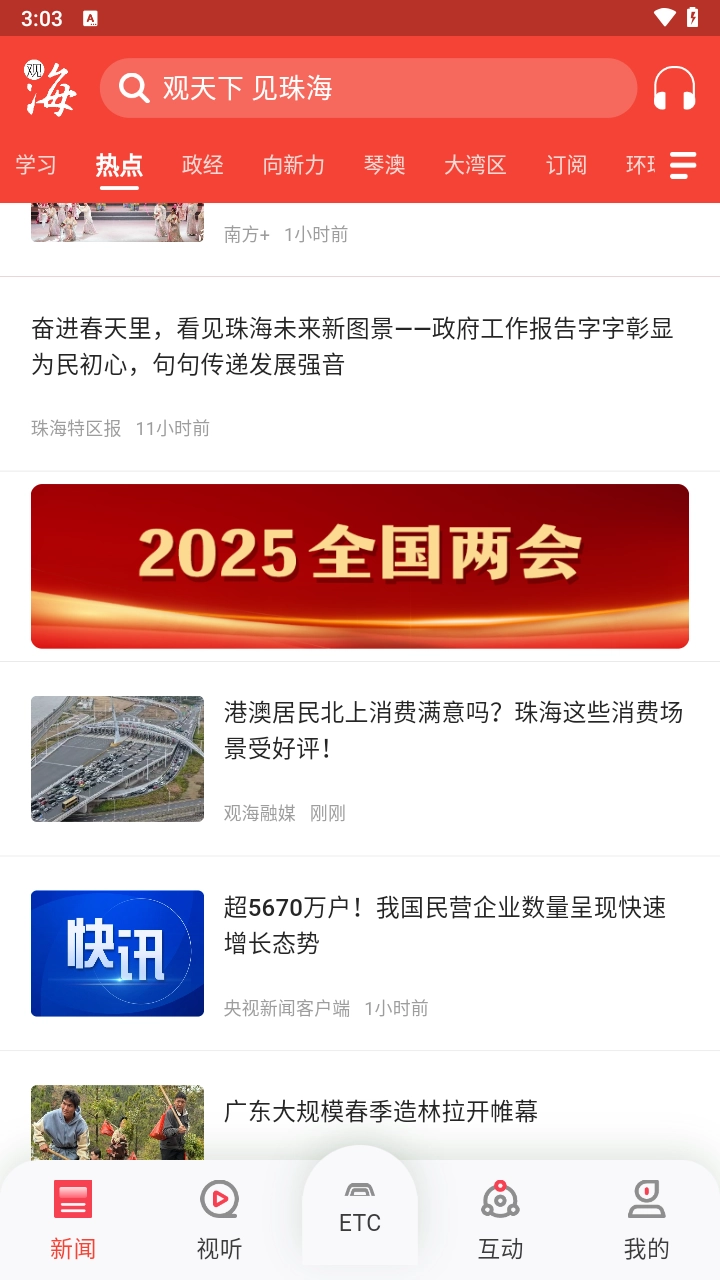Open the headphone audio listening icon

[674, 88]
